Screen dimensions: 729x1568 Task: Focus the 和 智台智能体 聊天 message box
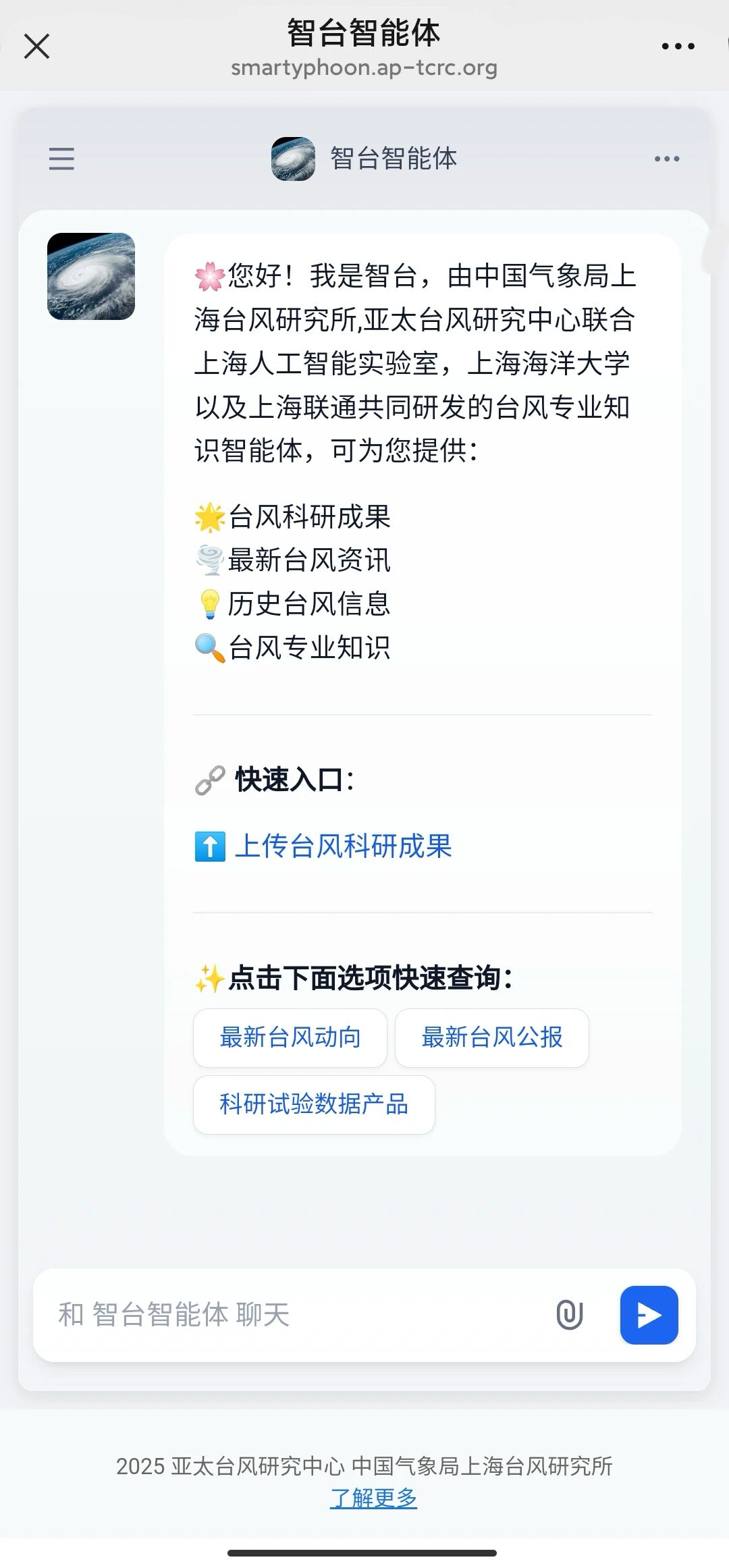click(x=290, y=1314)
